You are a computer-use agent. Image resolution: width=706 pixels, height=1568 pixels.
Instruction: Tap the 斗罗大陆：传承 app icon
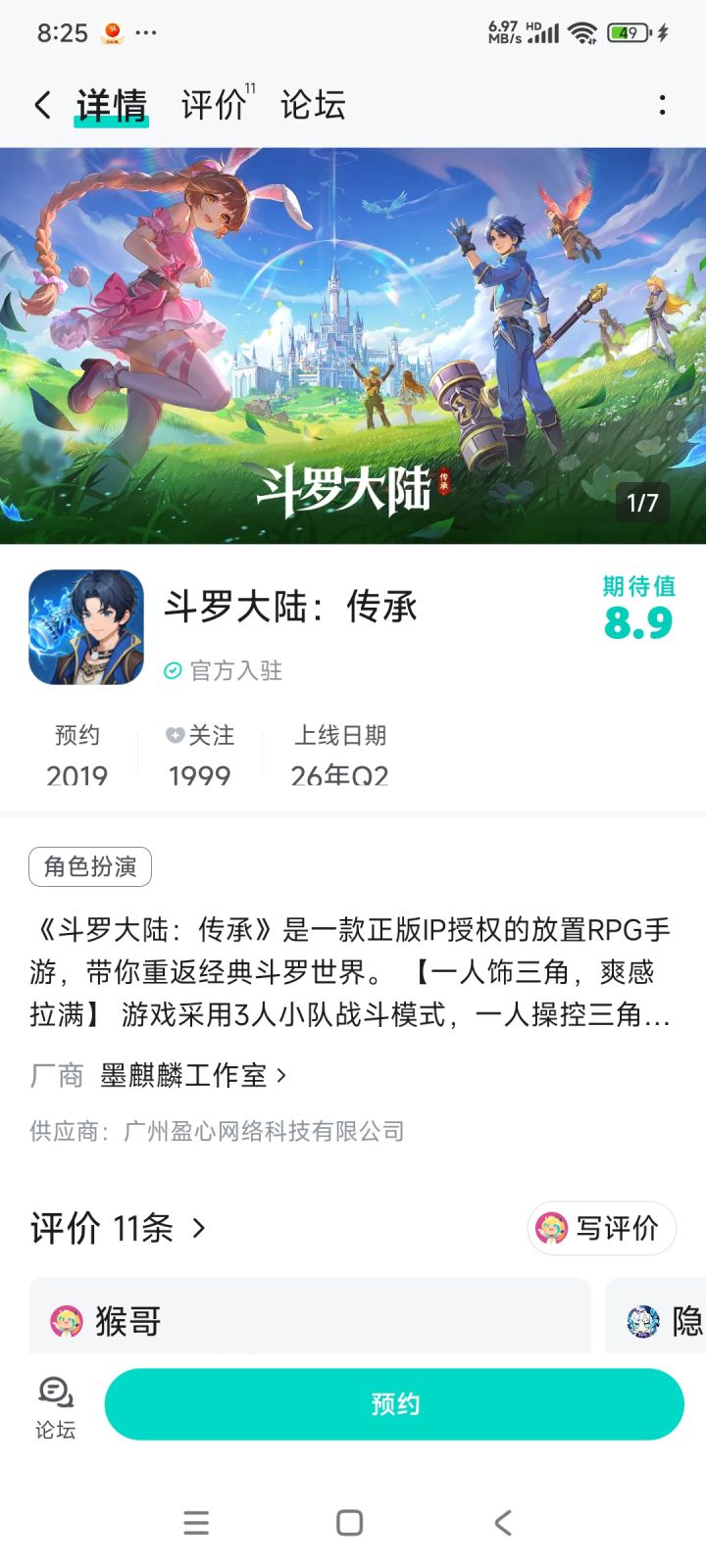85,625
